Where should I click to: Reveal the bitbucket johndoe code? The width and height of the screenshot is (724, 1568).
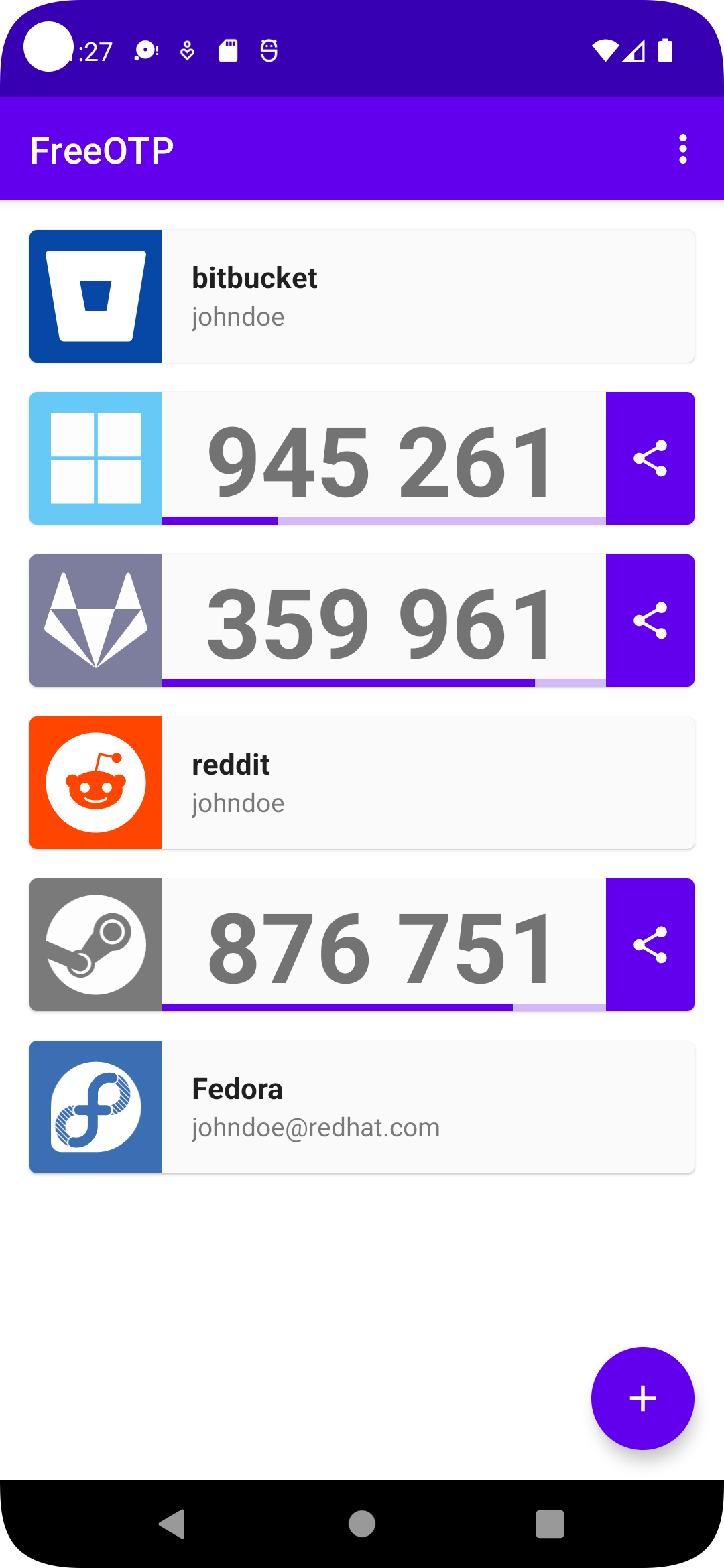(428, 296)
